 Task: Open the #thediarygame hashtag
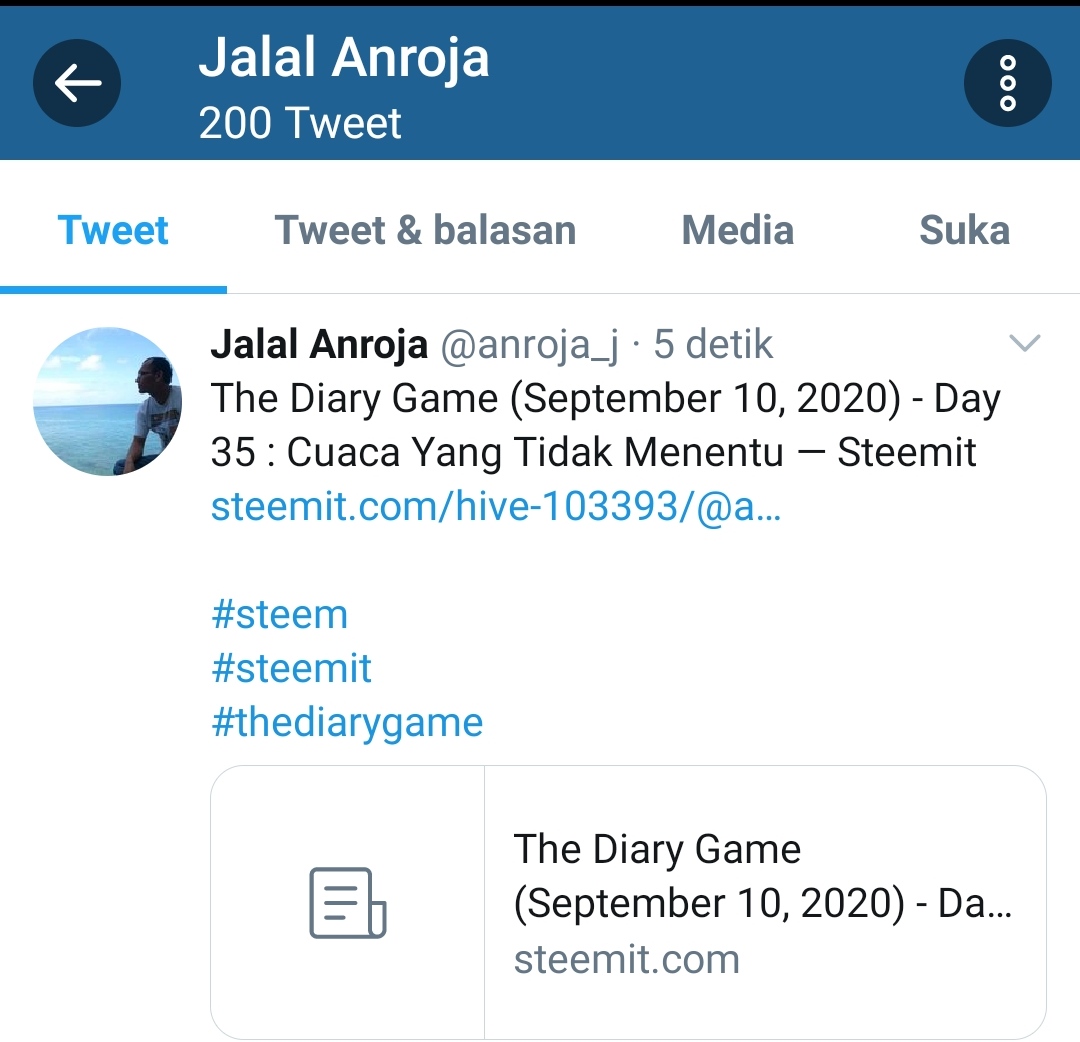347,723
